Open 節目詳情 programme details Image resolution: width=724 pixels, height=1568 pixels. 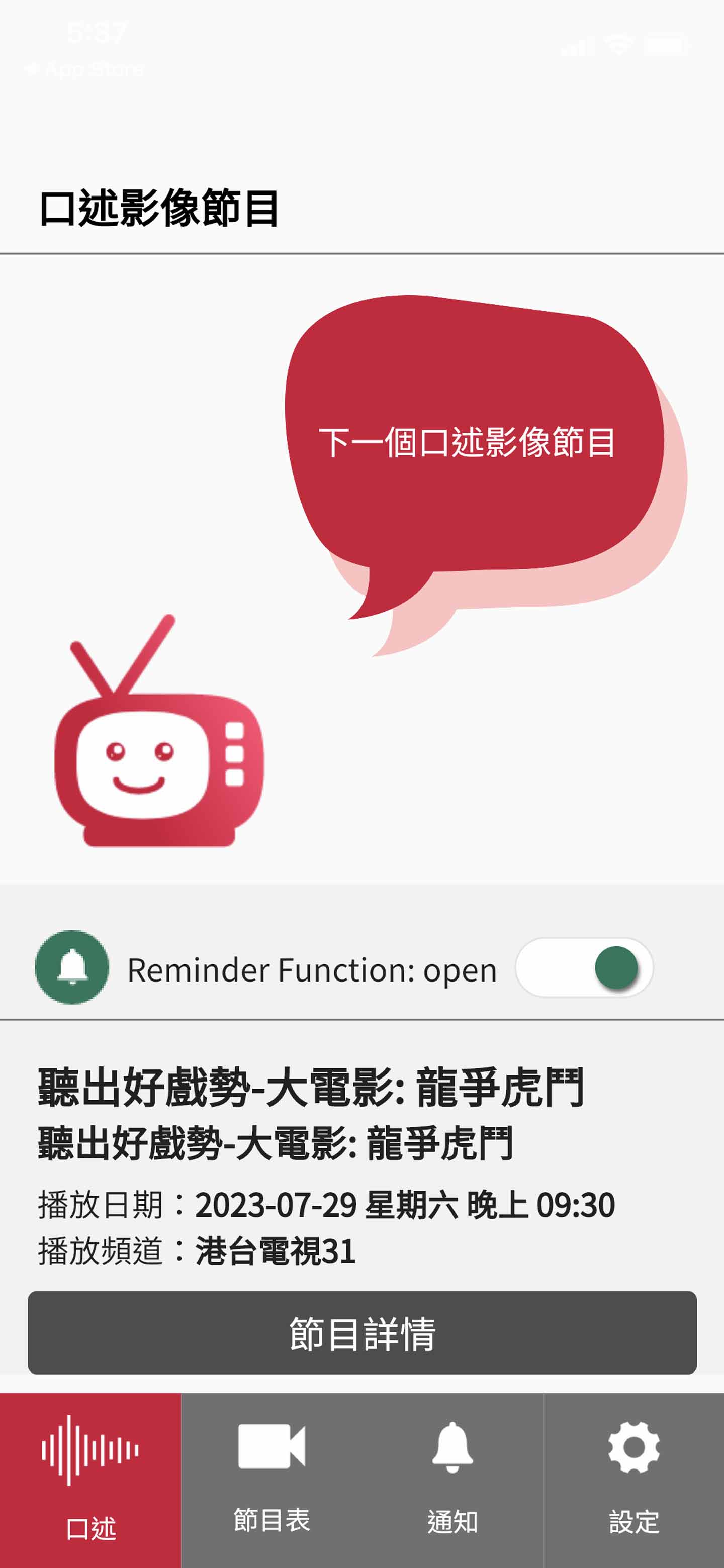tap(361, 1333)
